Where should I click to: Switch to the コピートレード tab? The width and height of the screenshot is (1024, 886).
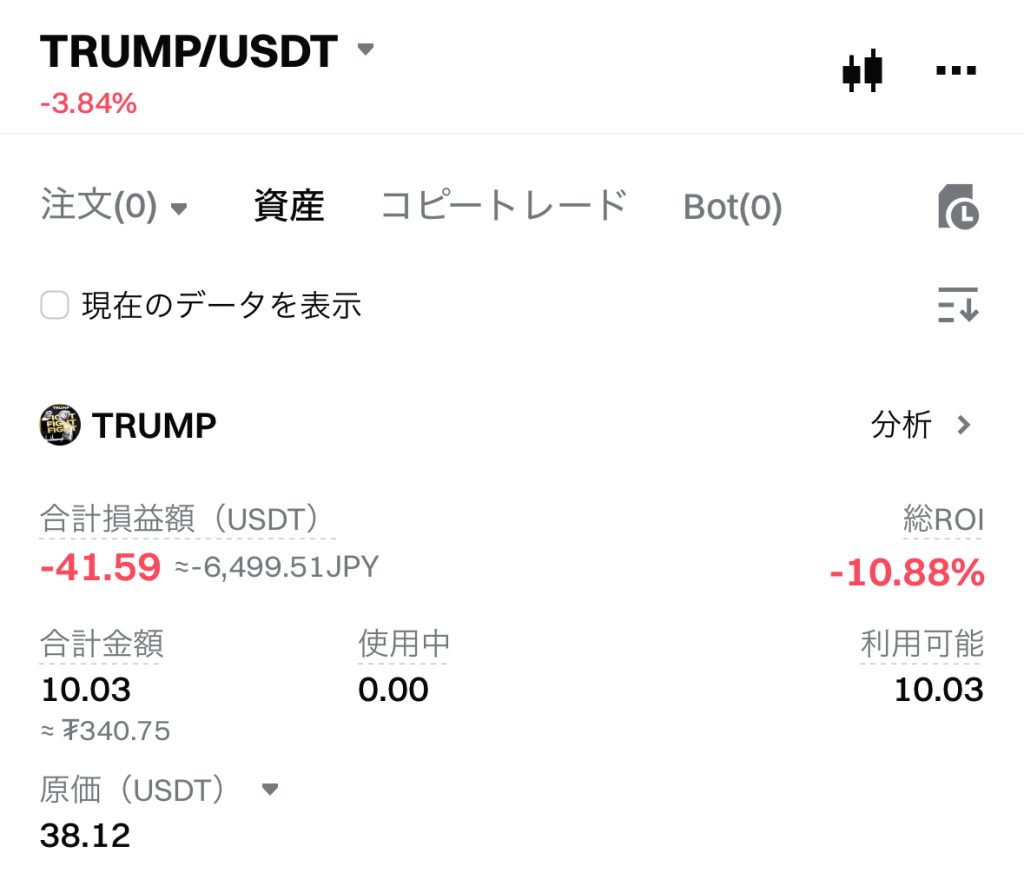[x=504, y=206]
